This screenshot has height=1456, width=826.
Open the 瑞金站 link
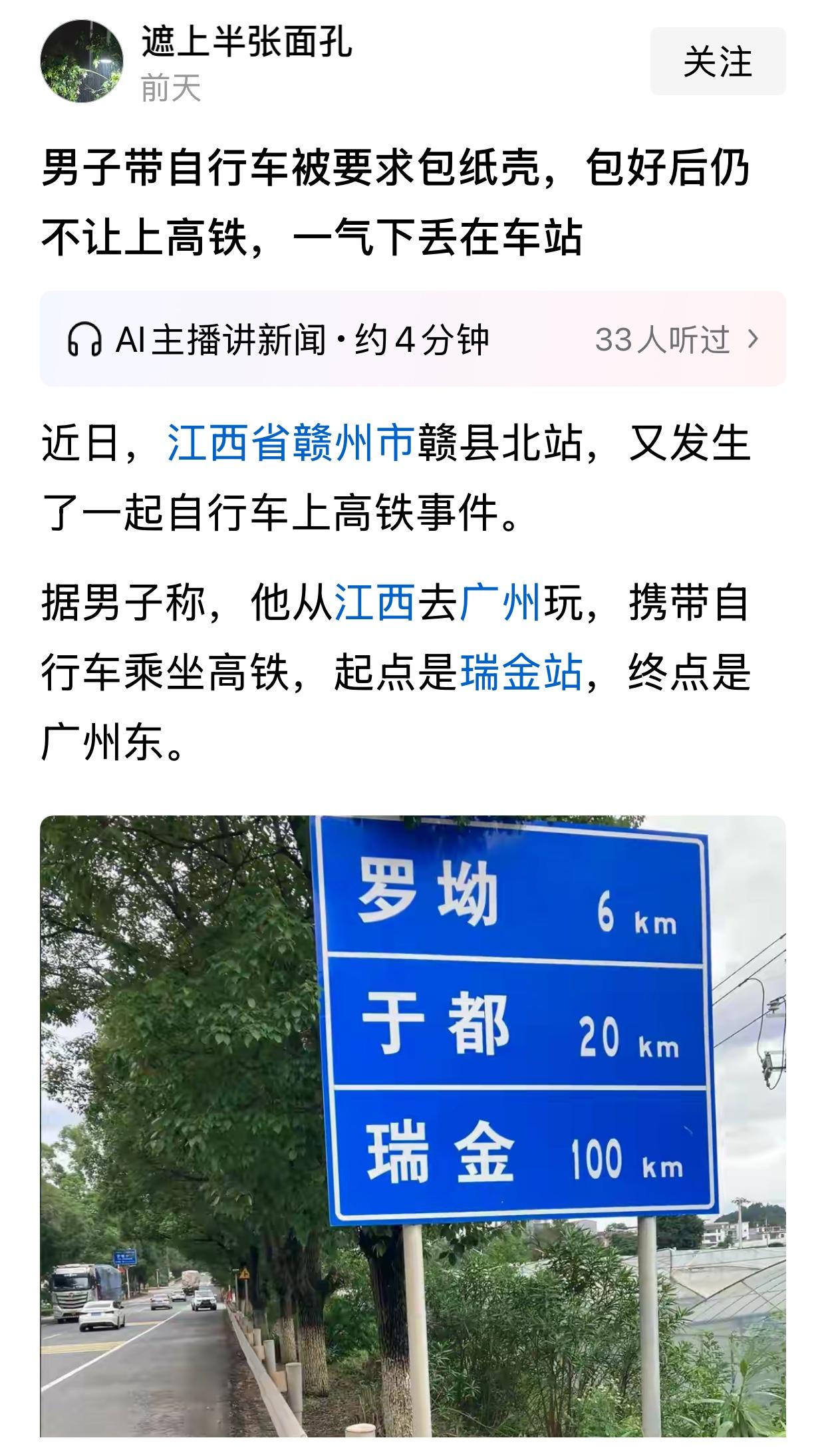[521, 672]
